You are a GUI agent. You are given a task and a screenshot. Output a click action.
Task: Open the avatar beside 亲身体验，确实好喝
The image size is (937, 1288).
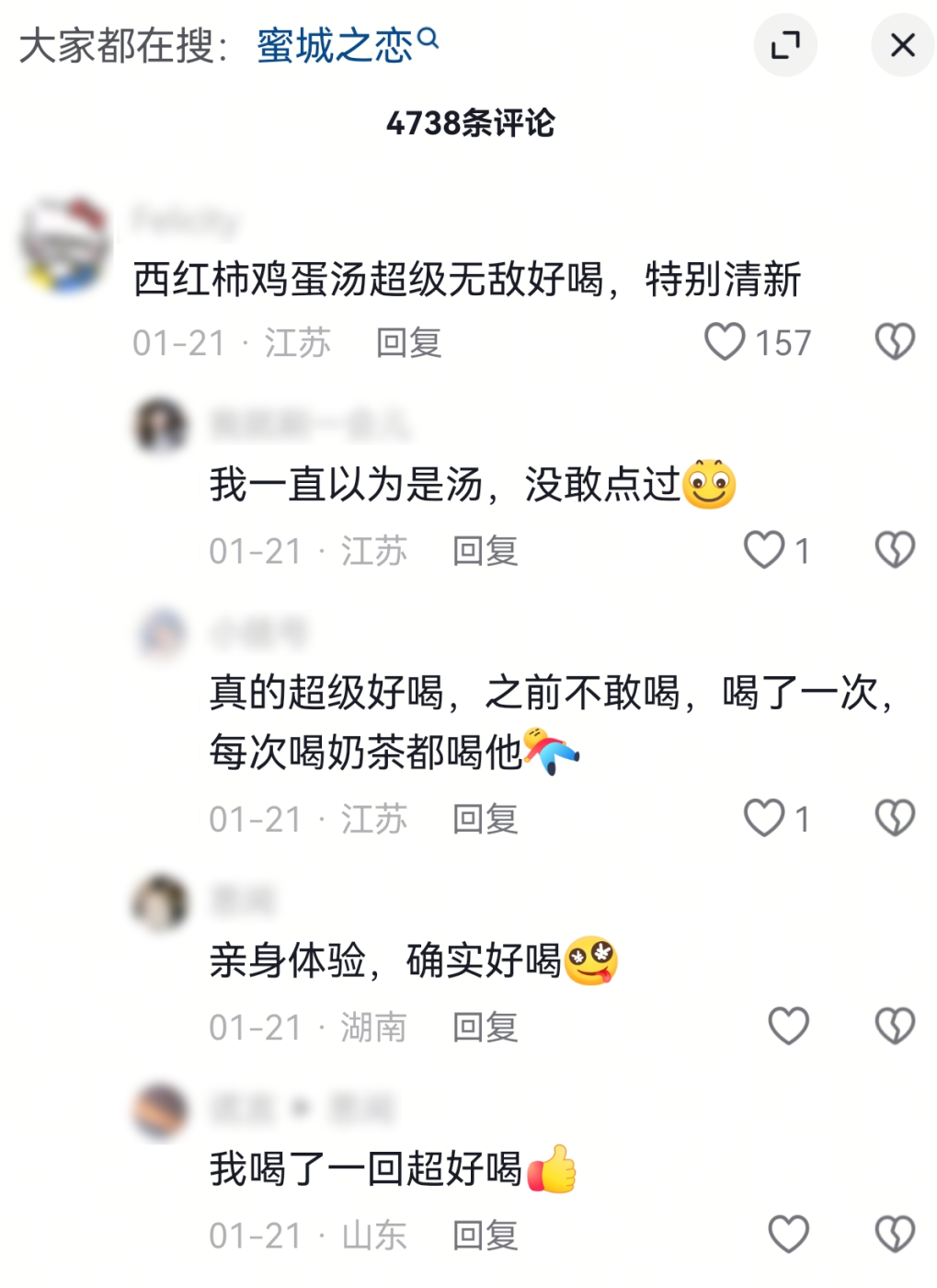coord(161,902)
